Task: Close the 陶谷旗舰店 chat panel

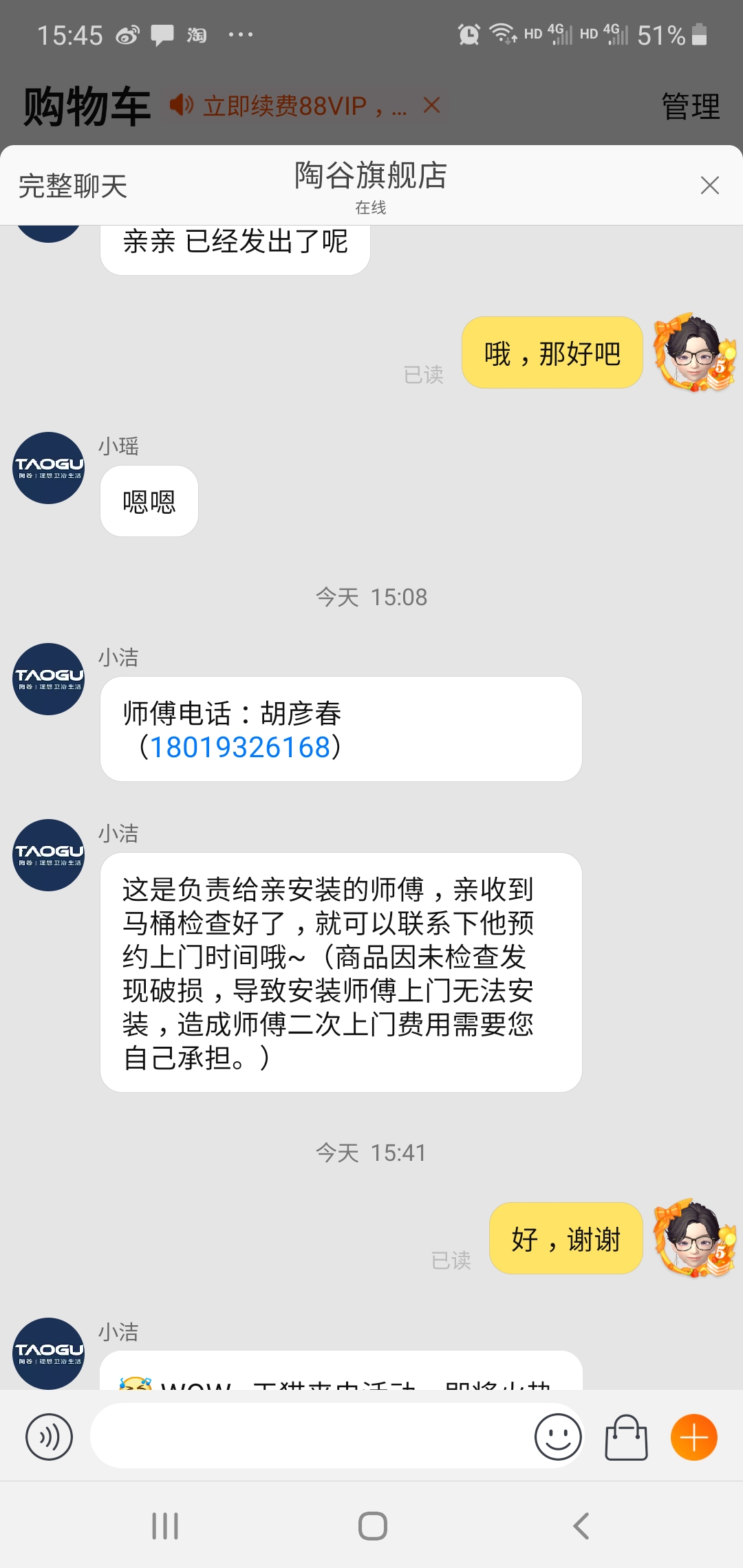Action: 709,185
